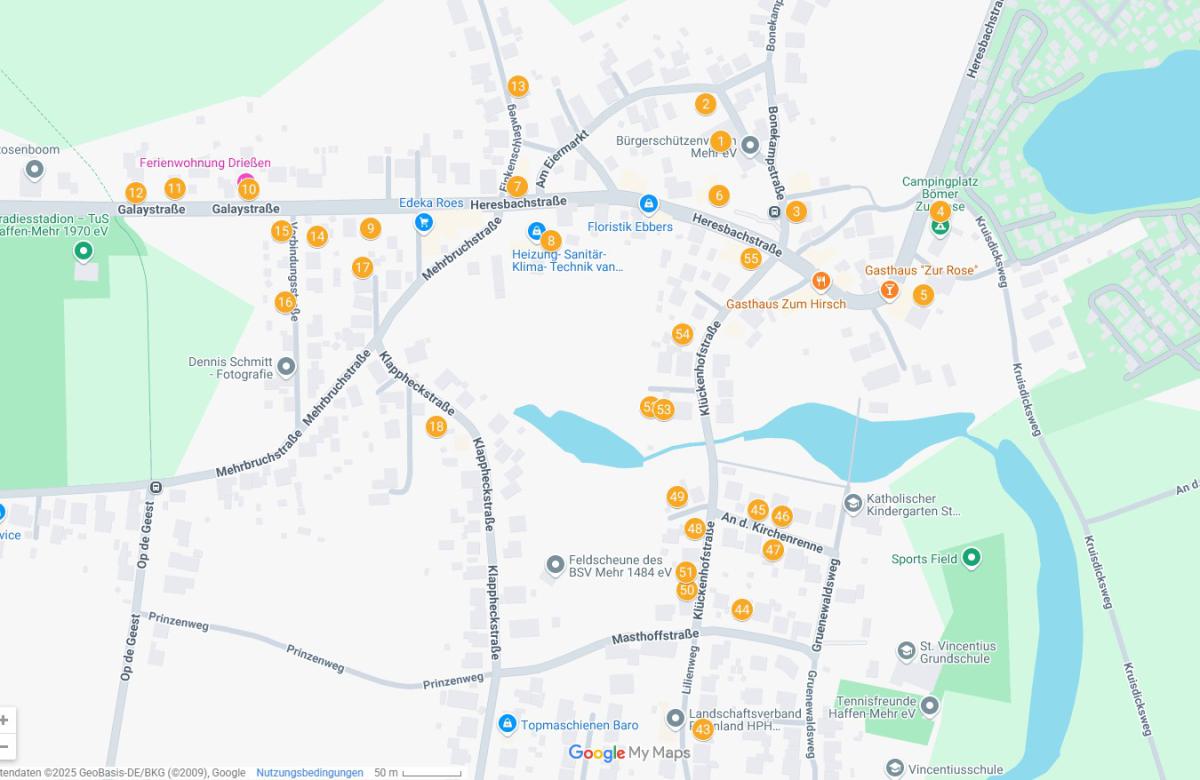
Task: Open the Edeka Roes shop pin
Action: pos(424,222)
